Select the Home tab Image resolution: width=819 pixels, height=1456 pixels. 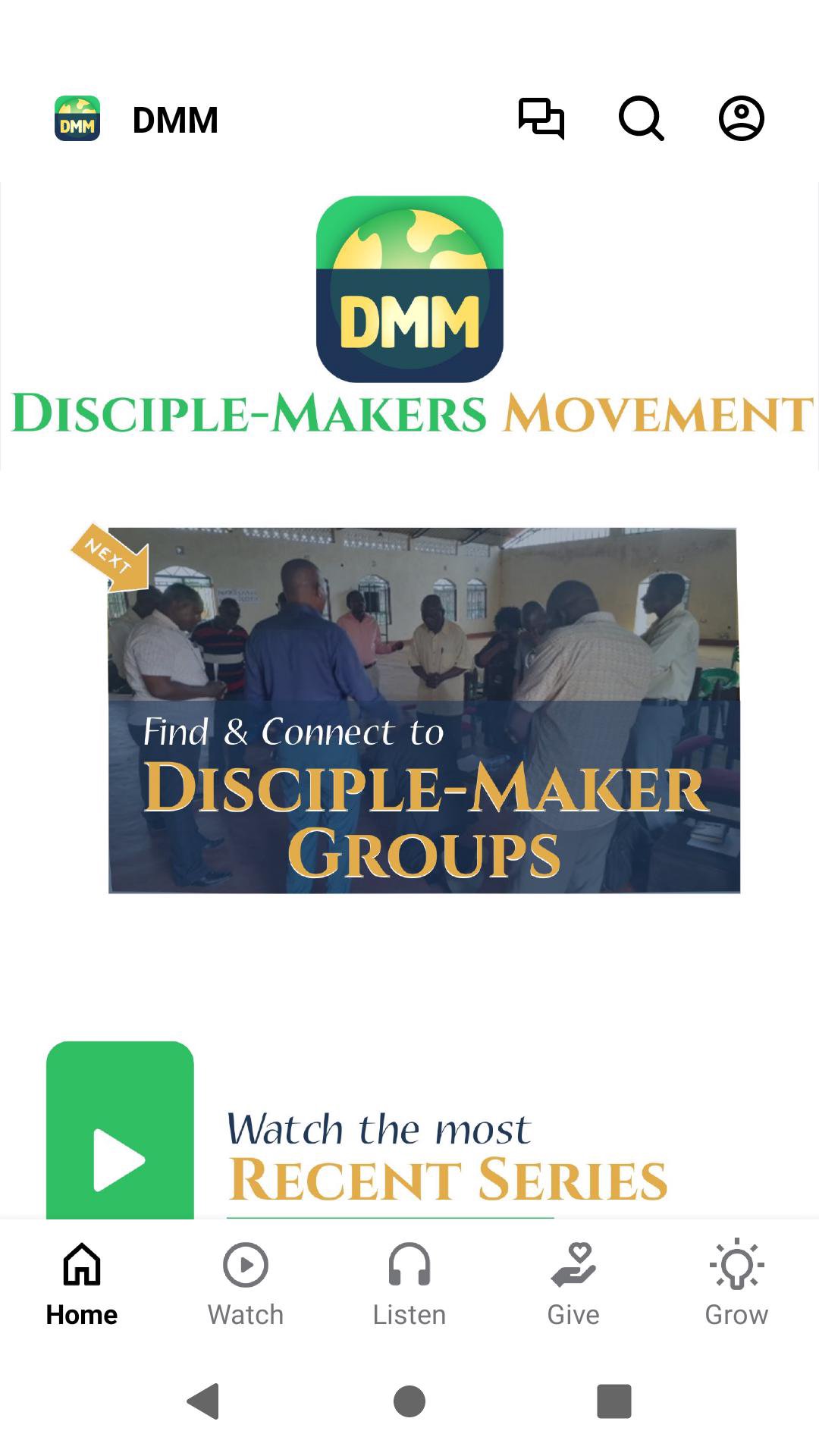click(x=82, y=1283)
